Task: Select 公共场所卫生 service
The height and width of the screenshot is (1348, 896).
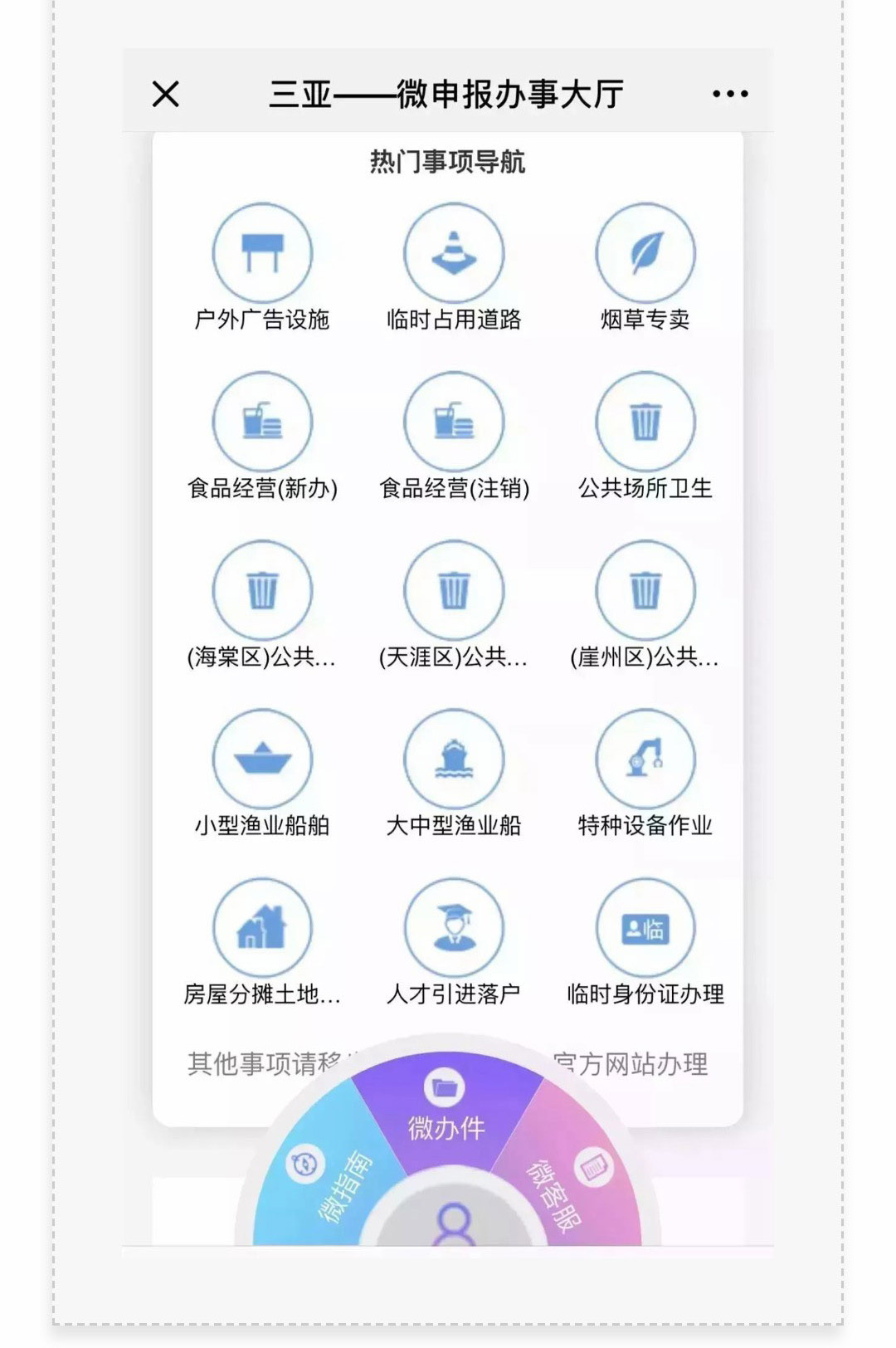Action: pyautogui.click(x=645, y=422)
